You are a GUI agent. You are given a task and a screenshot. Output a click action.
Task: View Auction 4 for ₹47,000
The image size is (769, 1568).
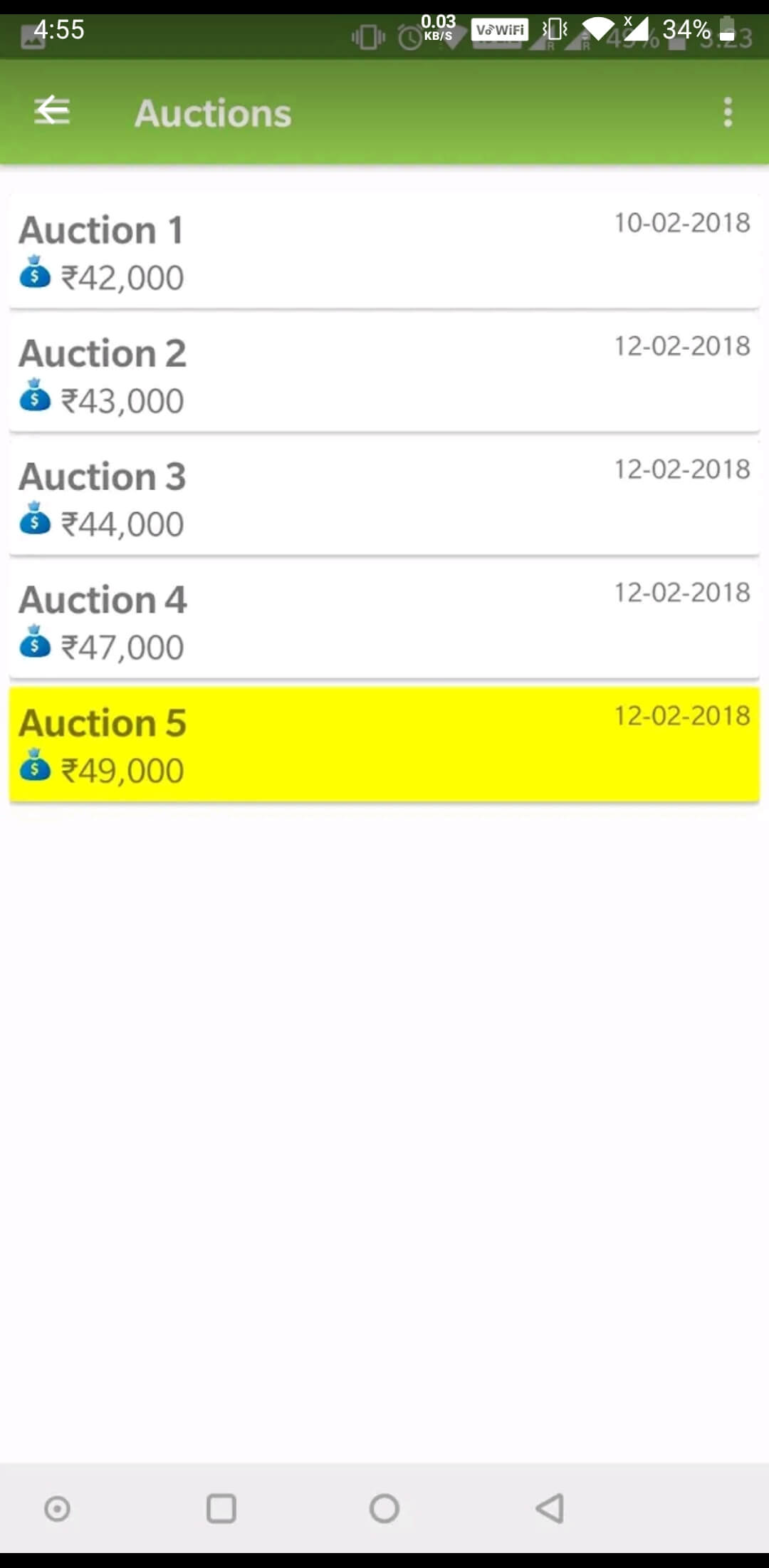pyautogui.click(x=384, y=621)
